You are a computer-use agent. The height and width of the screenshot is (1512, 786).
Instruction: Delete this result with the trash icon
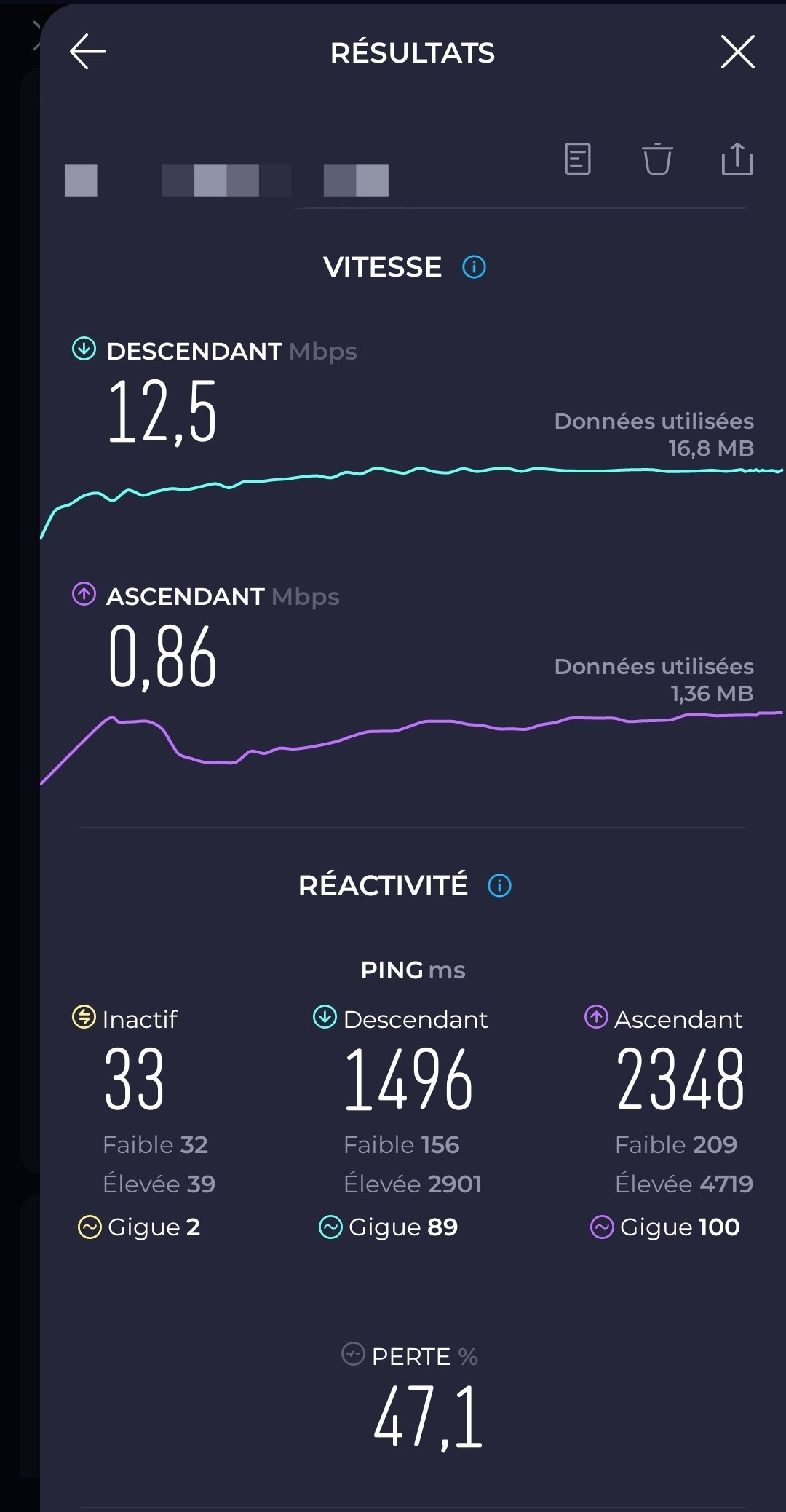(x=657, y=159)
